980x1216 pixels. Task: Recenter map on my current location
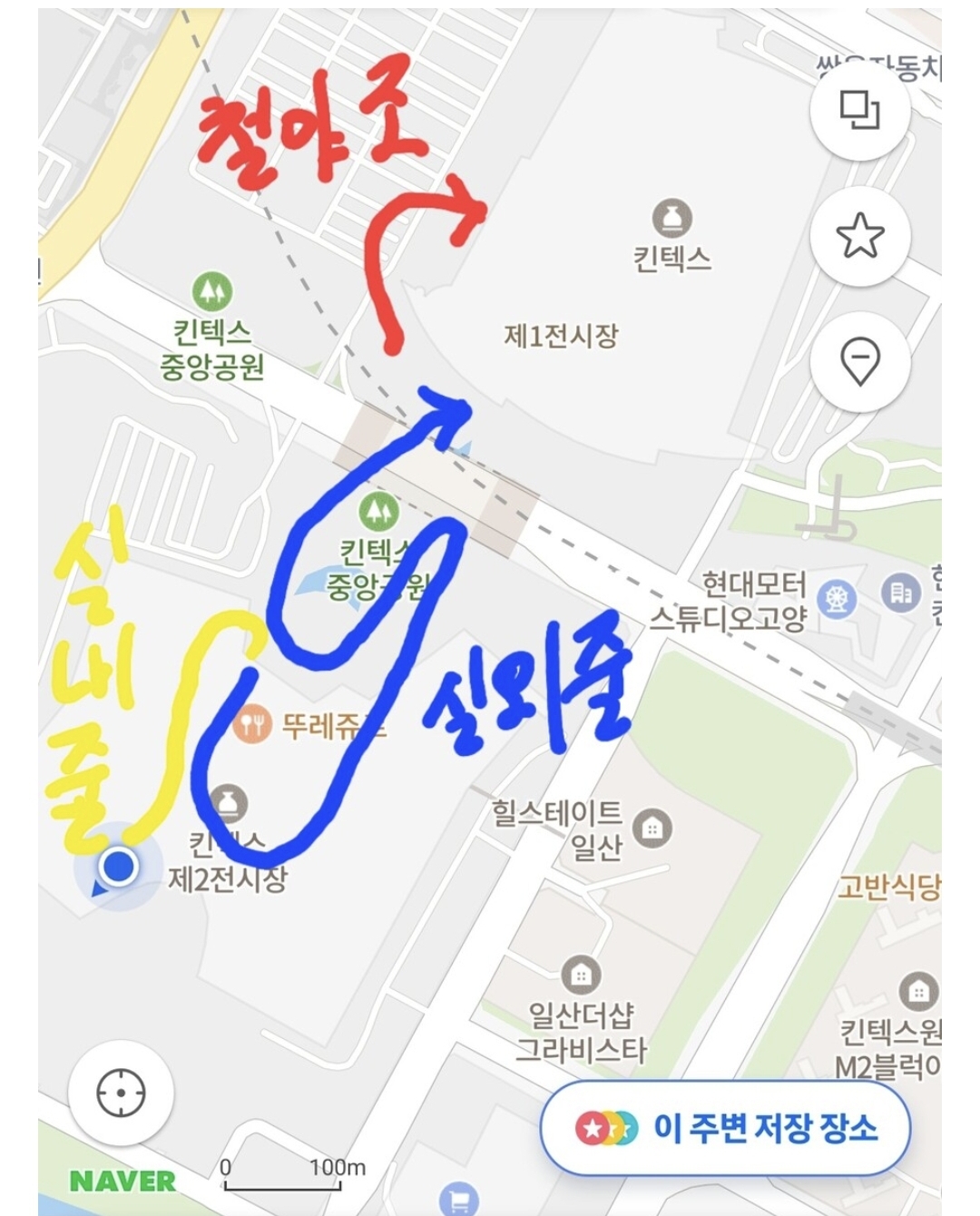point(121,1093)
